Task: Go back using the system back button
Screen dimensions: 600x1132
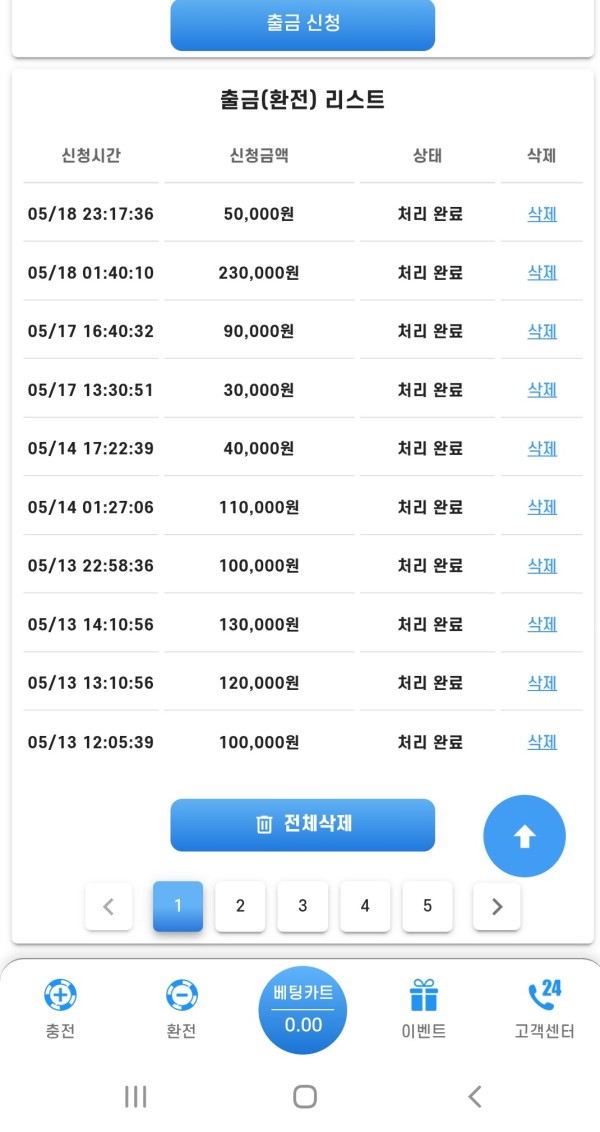Action: (474, 1097)
